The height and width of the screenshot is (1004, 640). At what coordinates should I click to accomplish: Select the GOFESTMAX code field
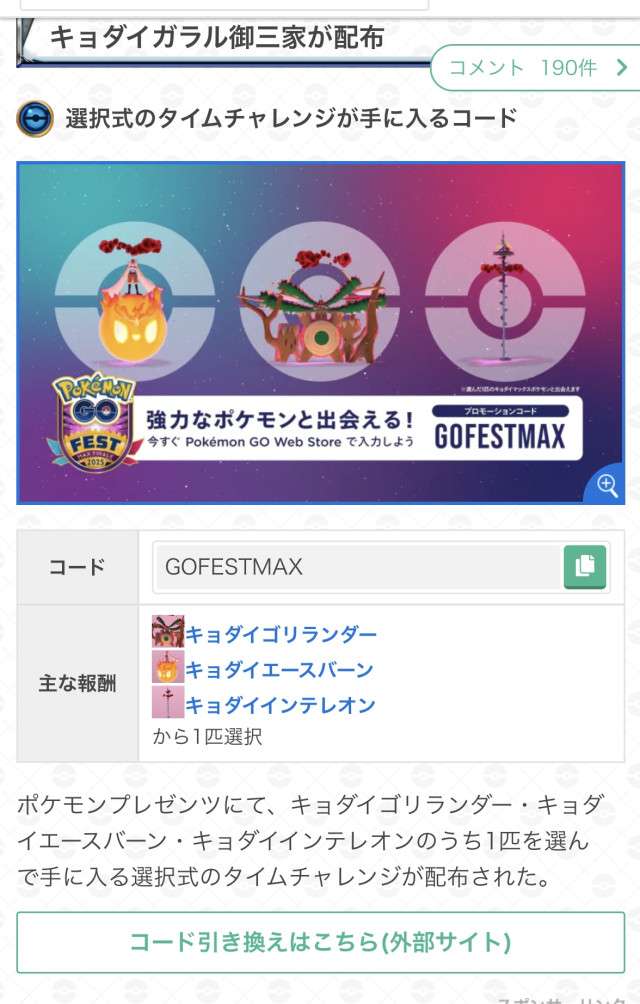tap(355, 567)
